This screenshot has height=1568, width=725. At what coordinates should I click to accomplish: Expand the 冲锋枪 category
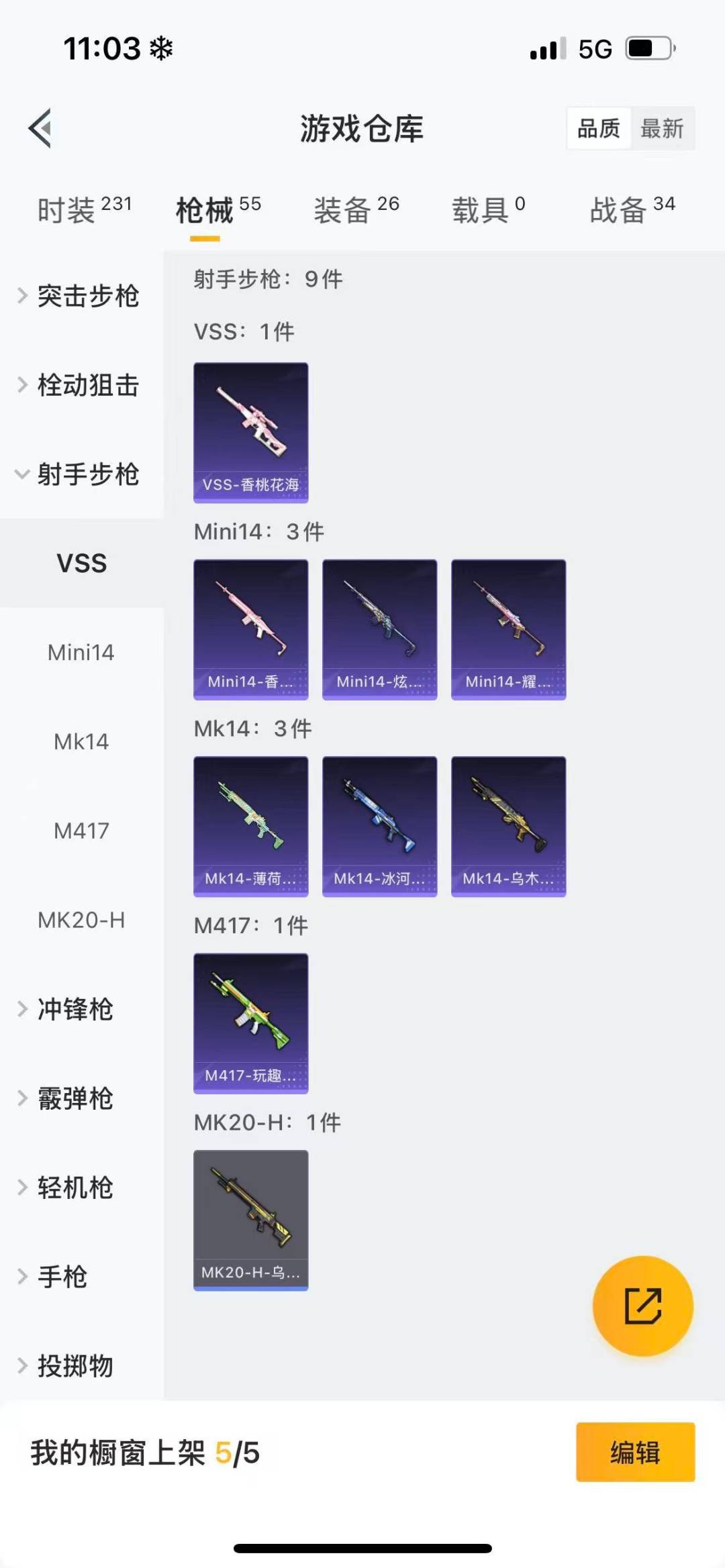point(74,1009)
